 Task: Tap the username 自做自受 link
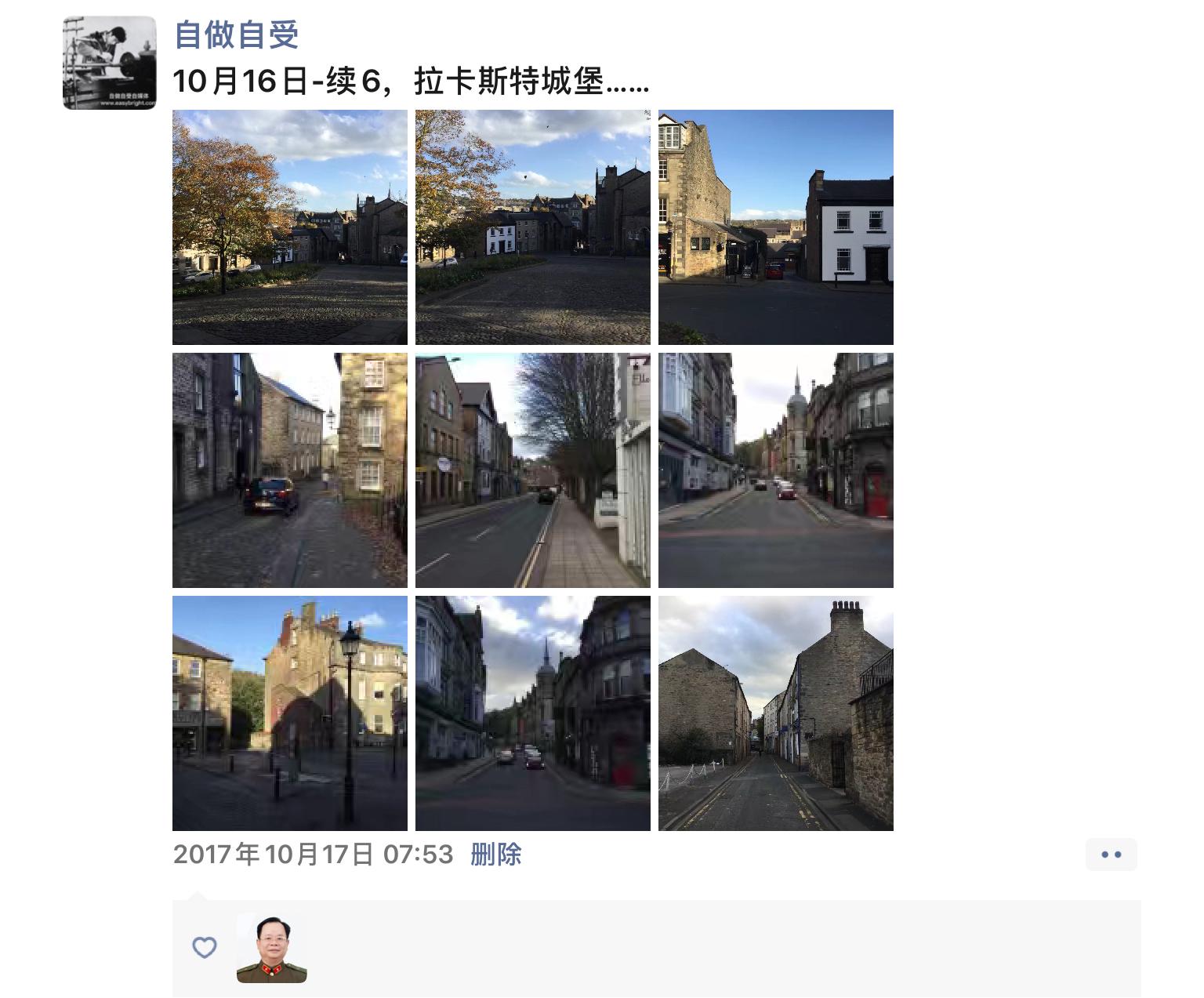point(236,34)
